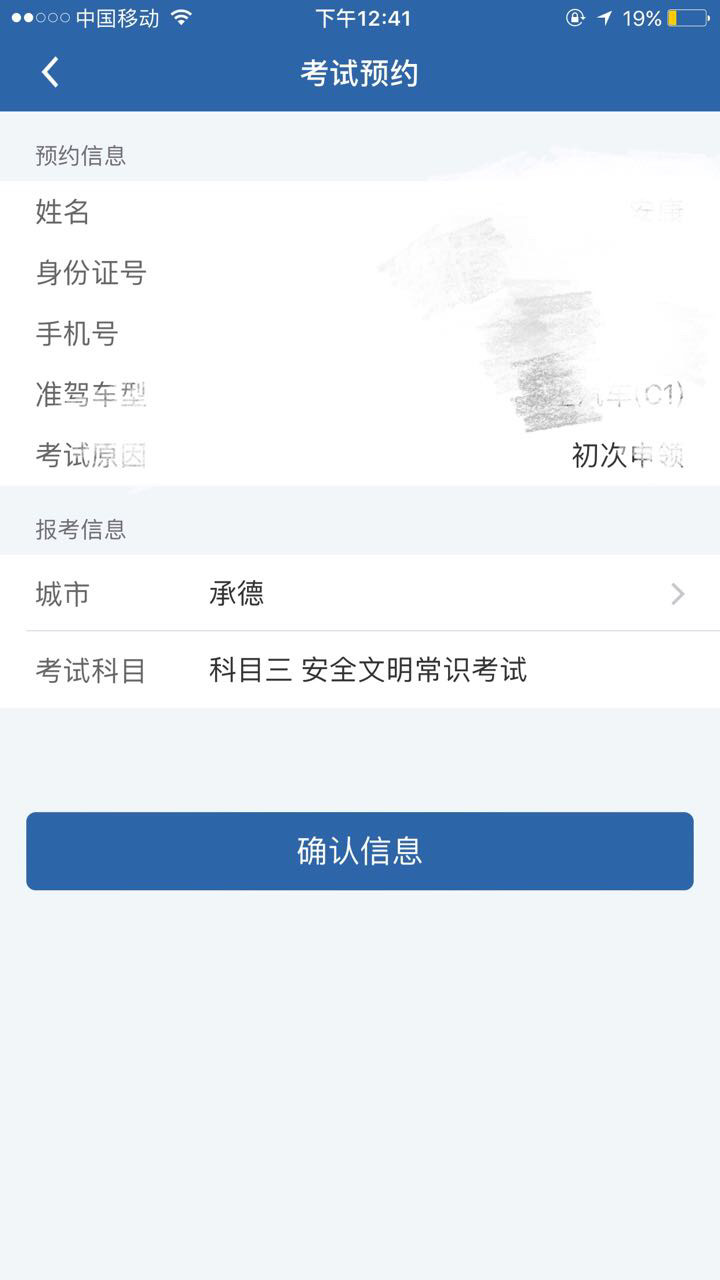Tap the 手机号 row

[360, 334]
